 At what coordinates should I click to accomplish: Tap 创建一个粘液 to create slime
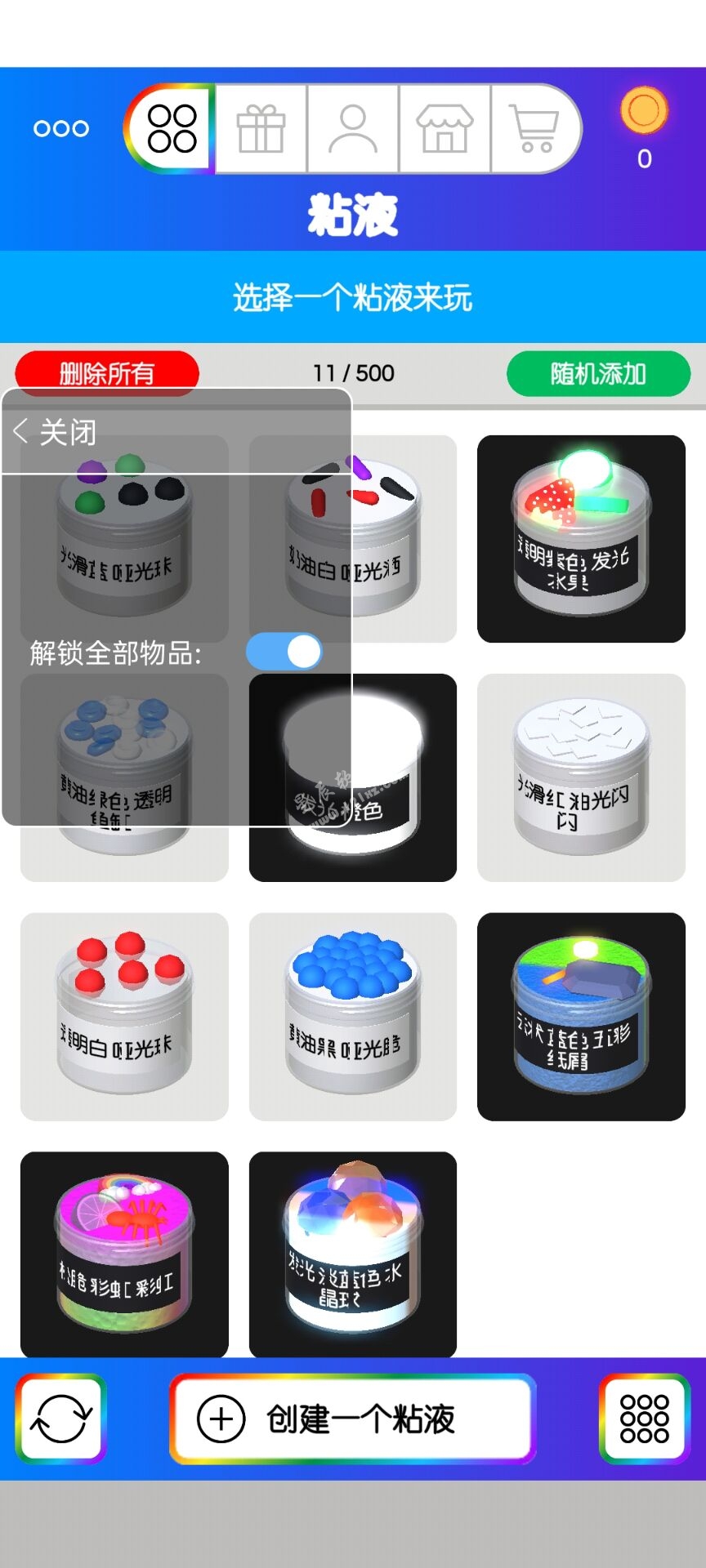[352, 1419]
